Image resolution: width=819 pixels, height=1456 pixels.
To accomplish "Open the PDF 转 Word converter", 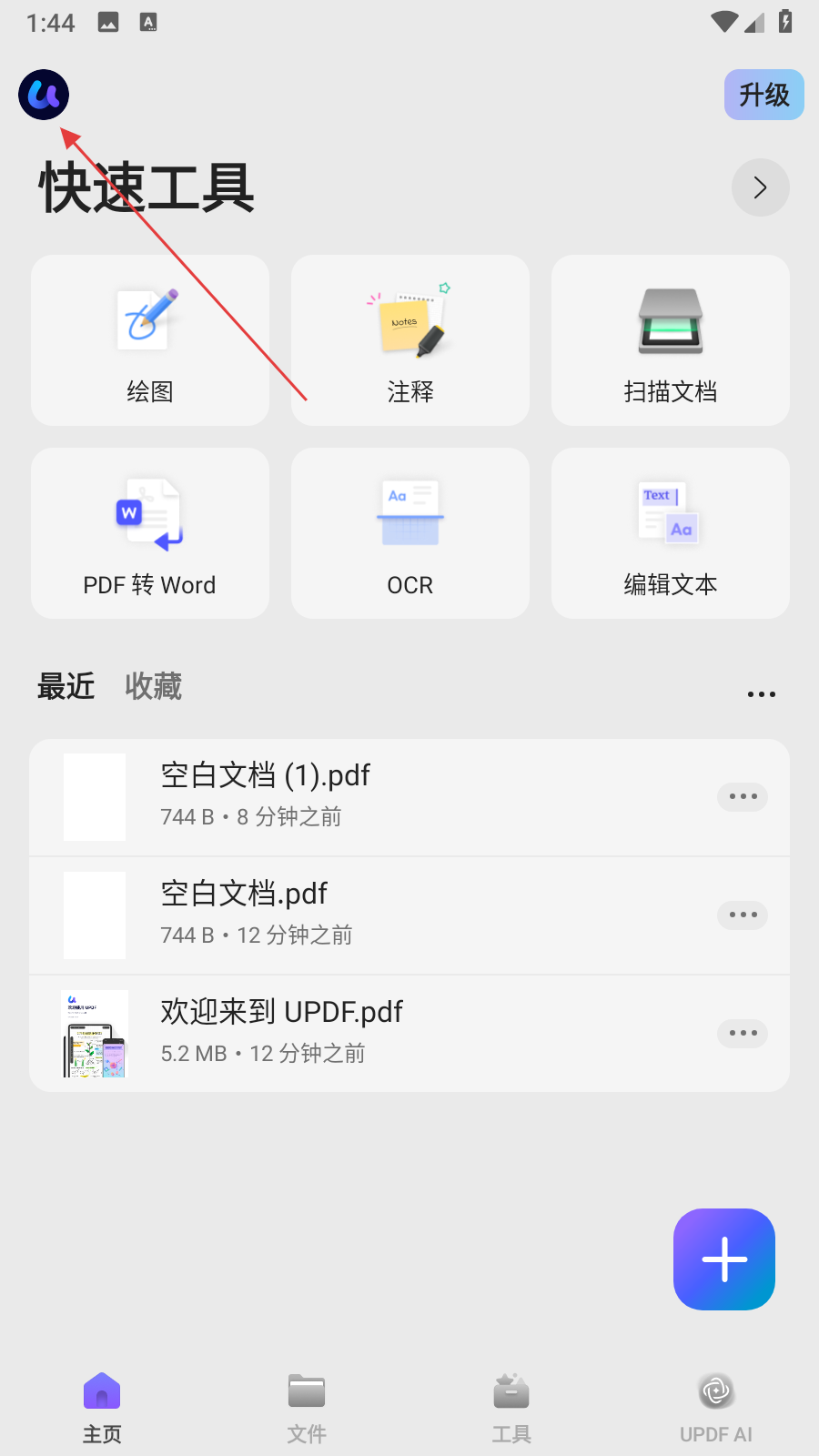I will 150,533.
